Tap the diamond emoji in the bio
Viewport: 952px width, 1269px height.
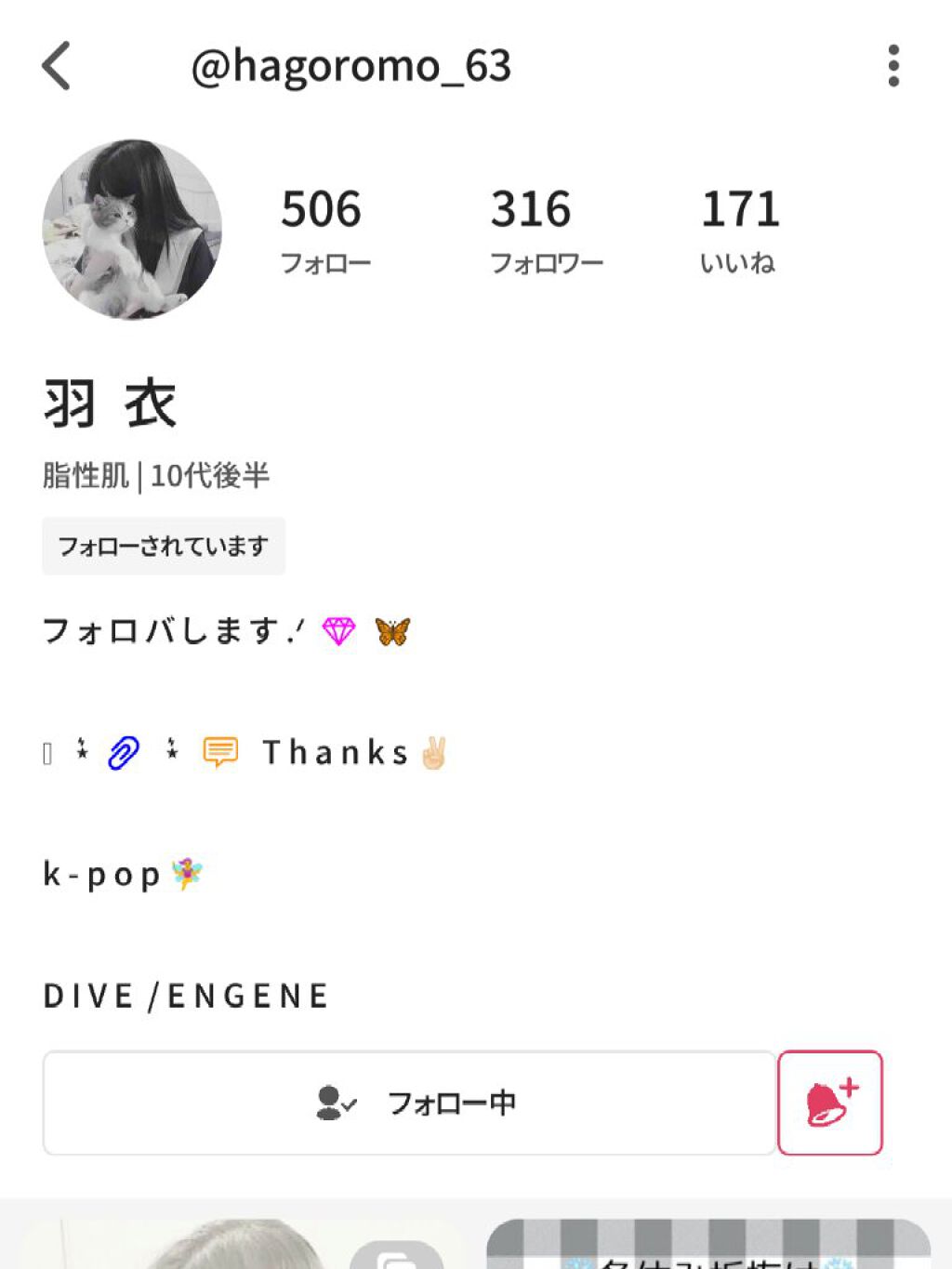tap(338, 630)
